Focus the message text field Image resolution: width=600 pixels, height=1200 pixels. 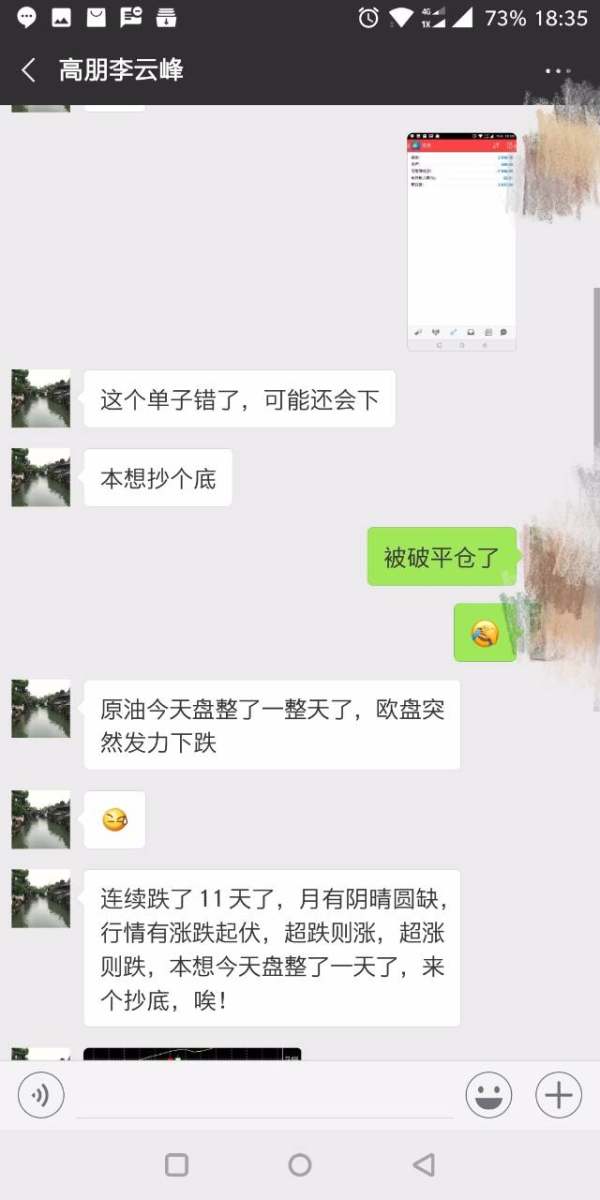coord(264,1096)
